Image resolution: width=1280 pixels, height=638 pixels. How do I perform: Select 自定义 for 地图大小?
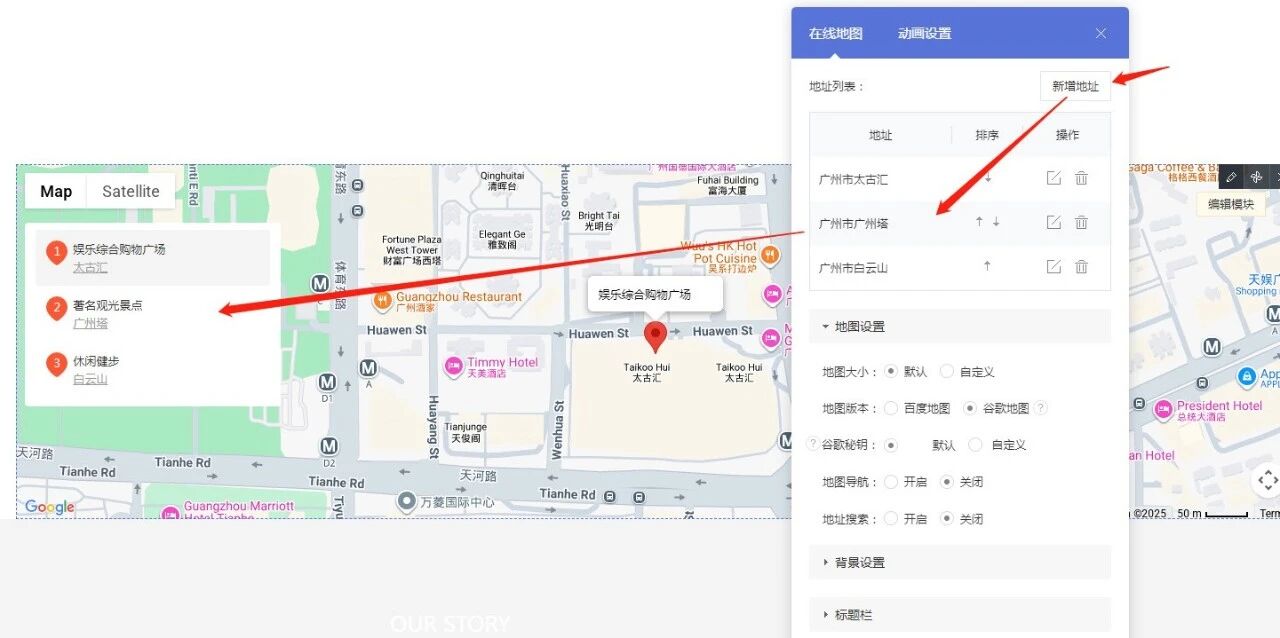tap(947, 371)
